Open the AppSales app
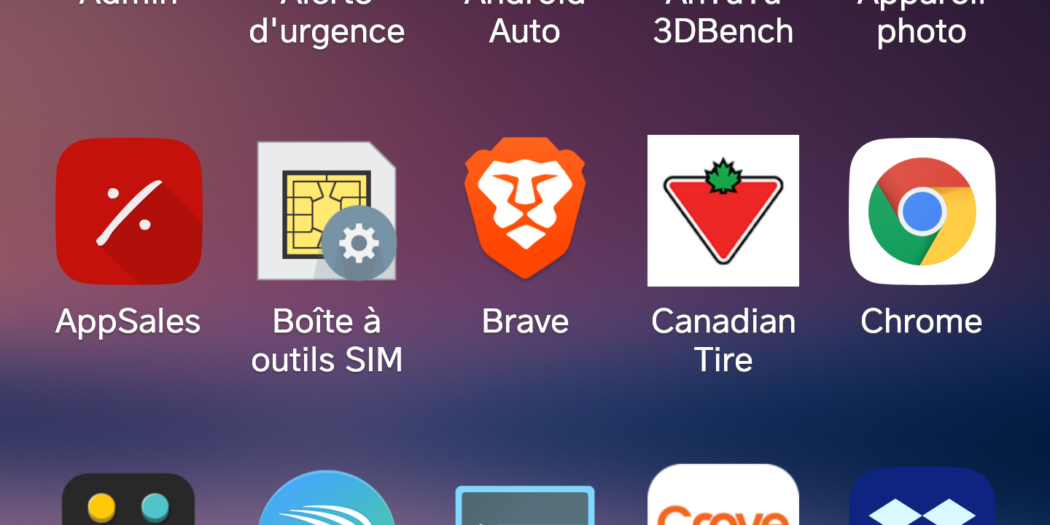The height and width of the screenshot is (525, 1050). (128, 211)
